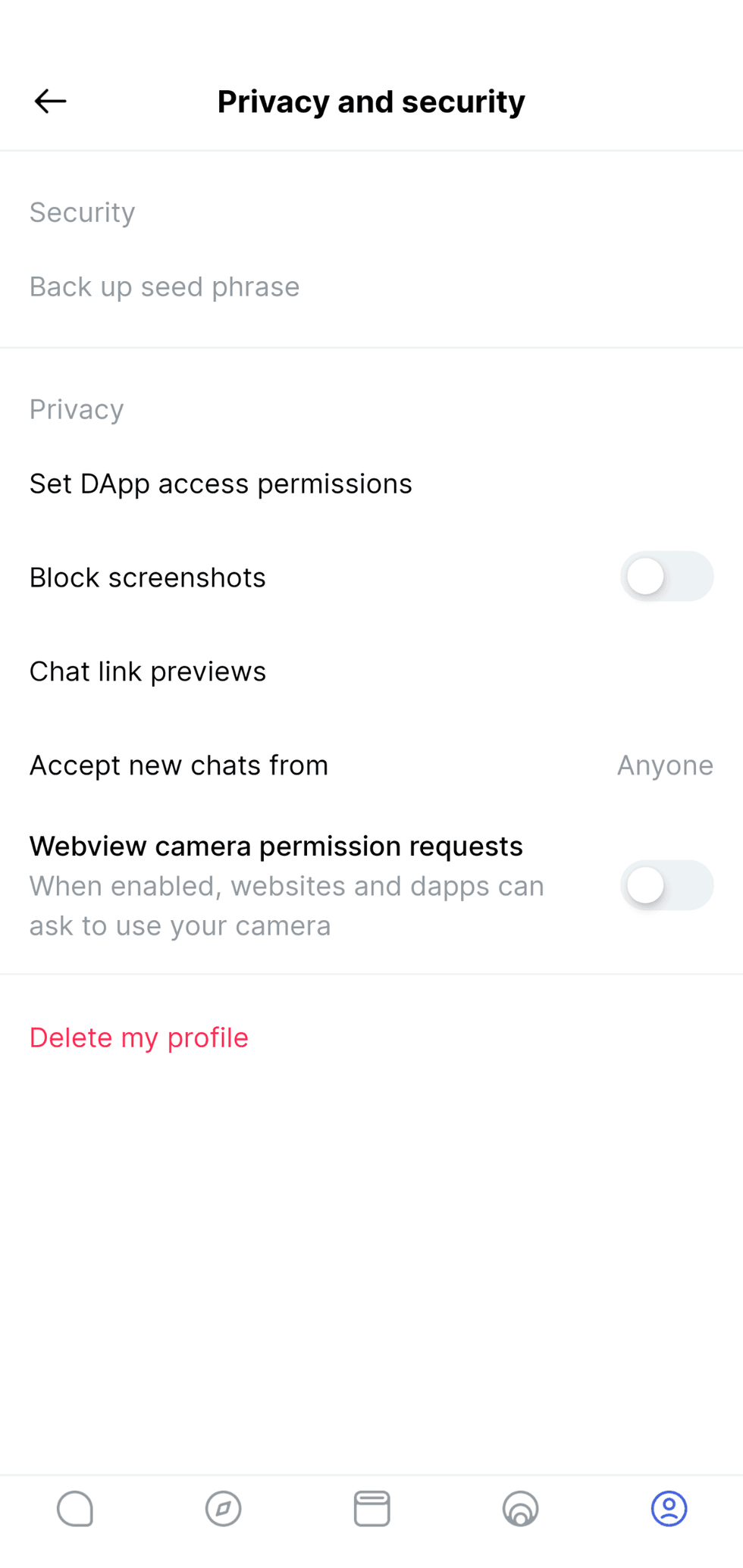Image resolution: width=743 pixels, height=1568 pixels.
Task: Open Set DApp access permissions
Action: coord(221,484)
